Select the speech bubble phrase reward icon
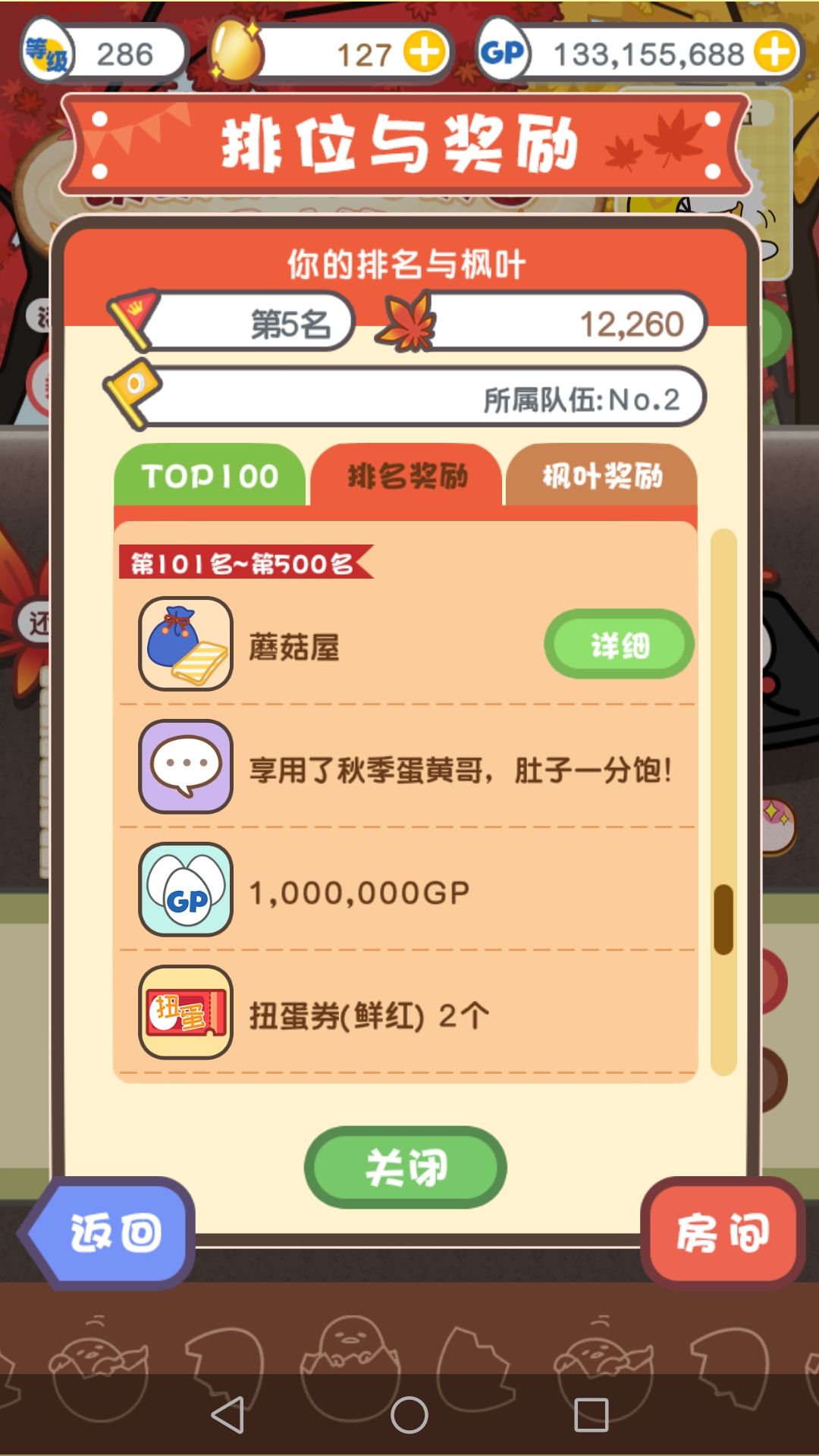 click(186, 768)
